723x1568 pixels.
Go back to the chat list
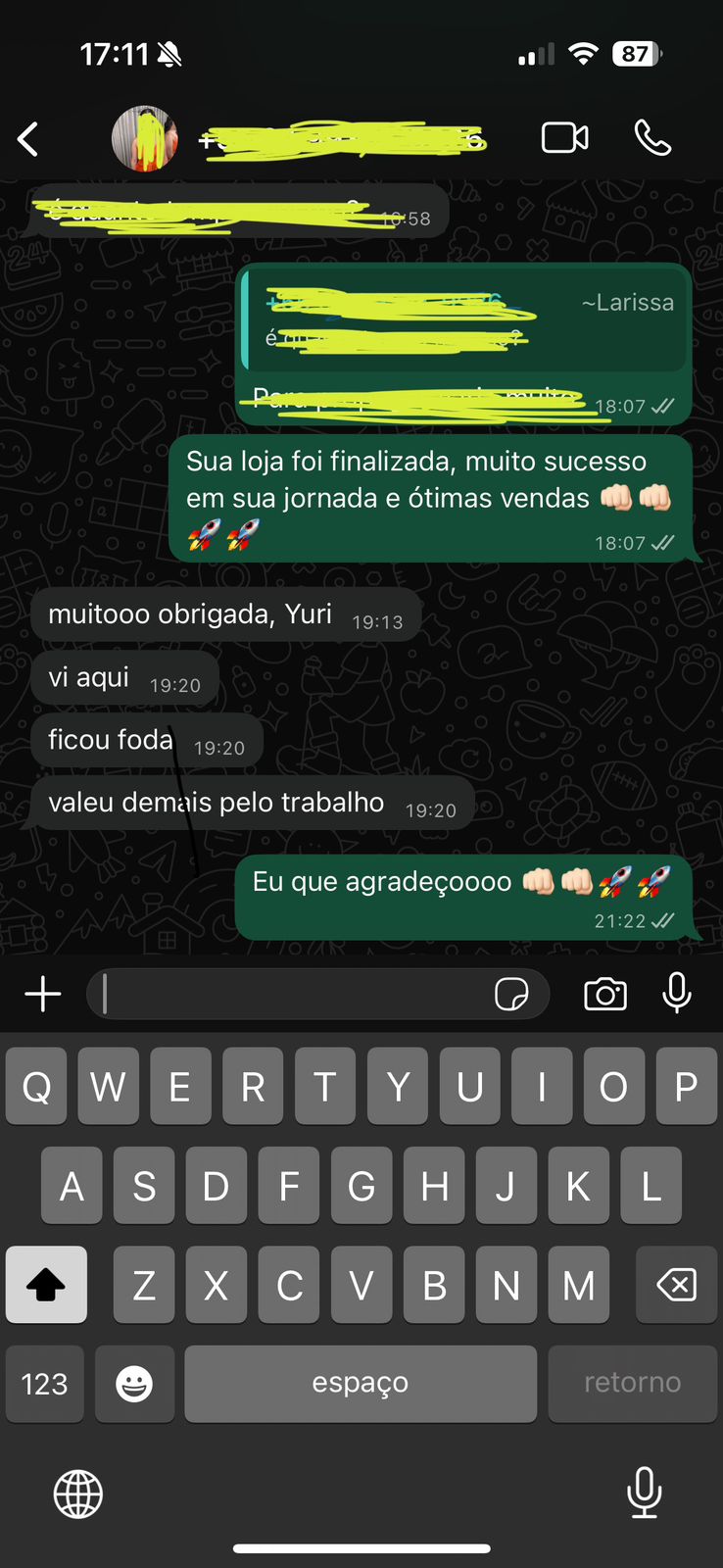(28, 139)
